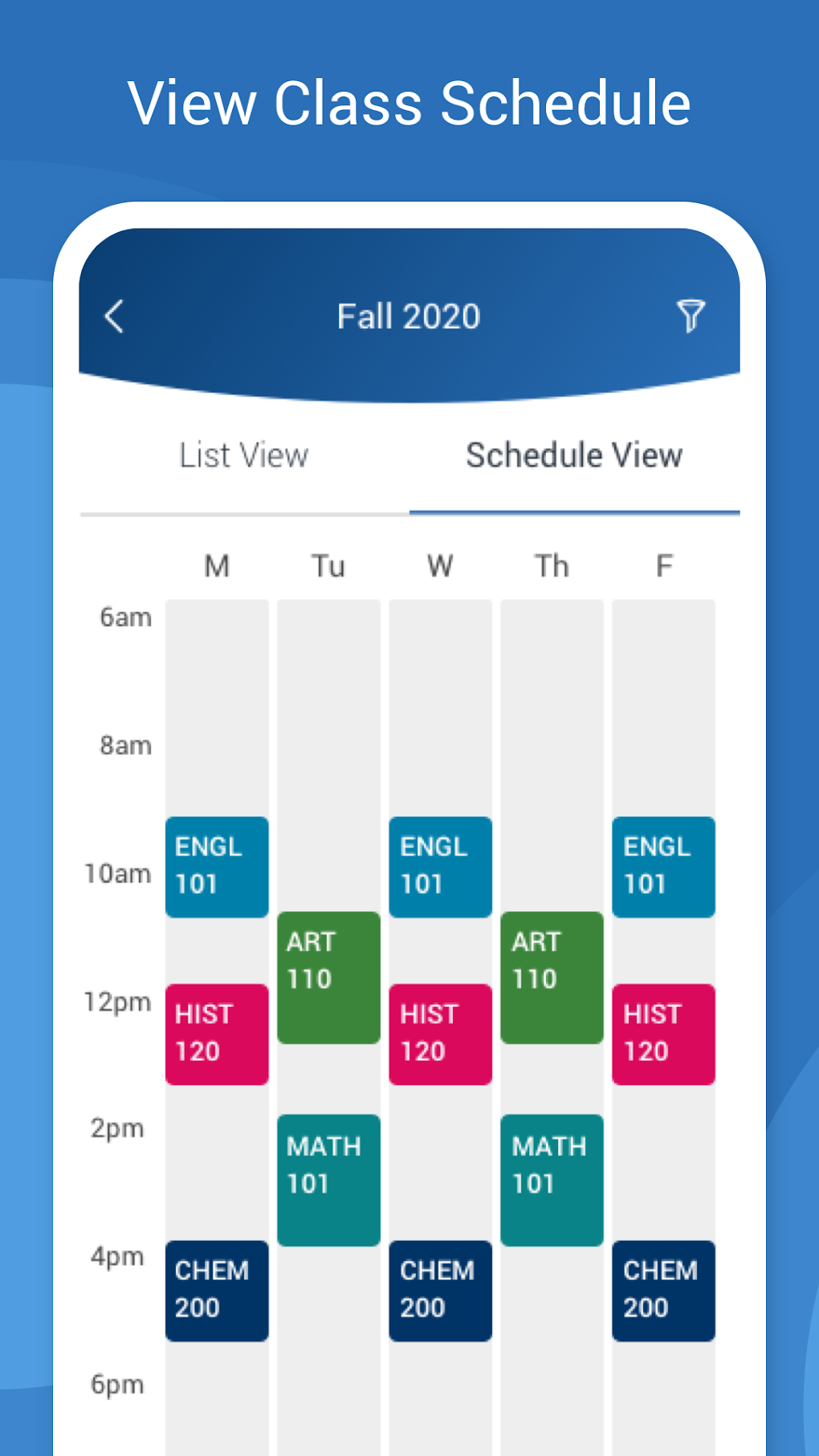Screen dimensions: 819x1456
Task: Open Thursday's ART 110 class details
Action: tap(551, 978)
